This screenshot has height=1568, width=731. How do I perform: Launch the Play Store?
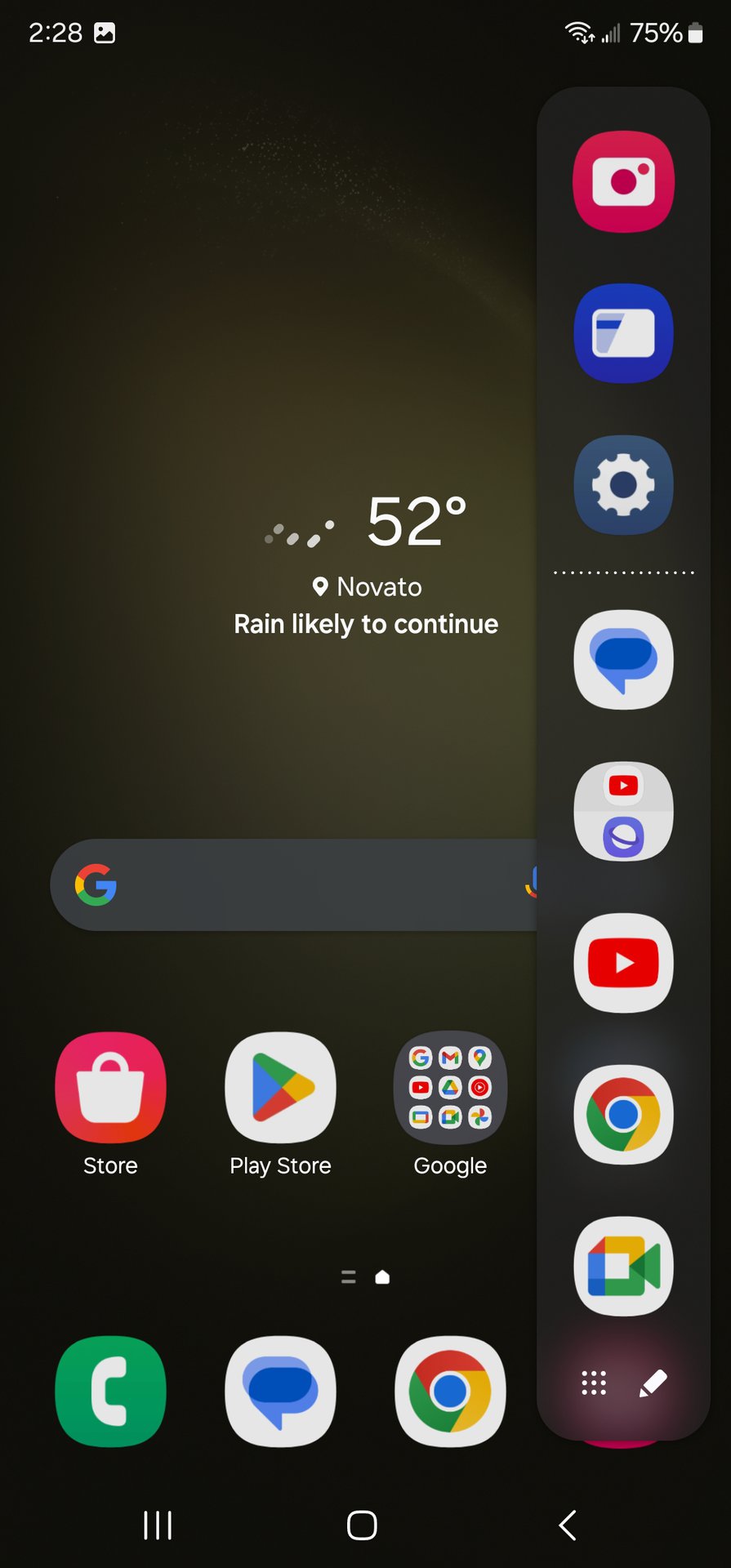coord(280,1088)
